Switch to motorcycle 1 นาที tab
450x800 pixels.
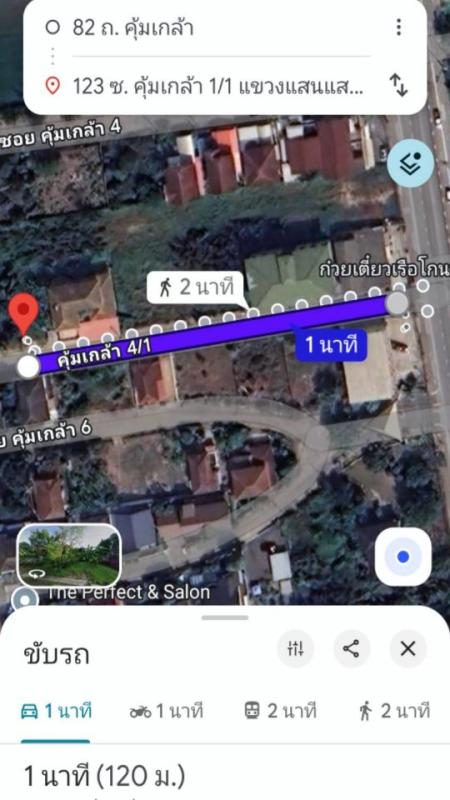tap(166, 711)
